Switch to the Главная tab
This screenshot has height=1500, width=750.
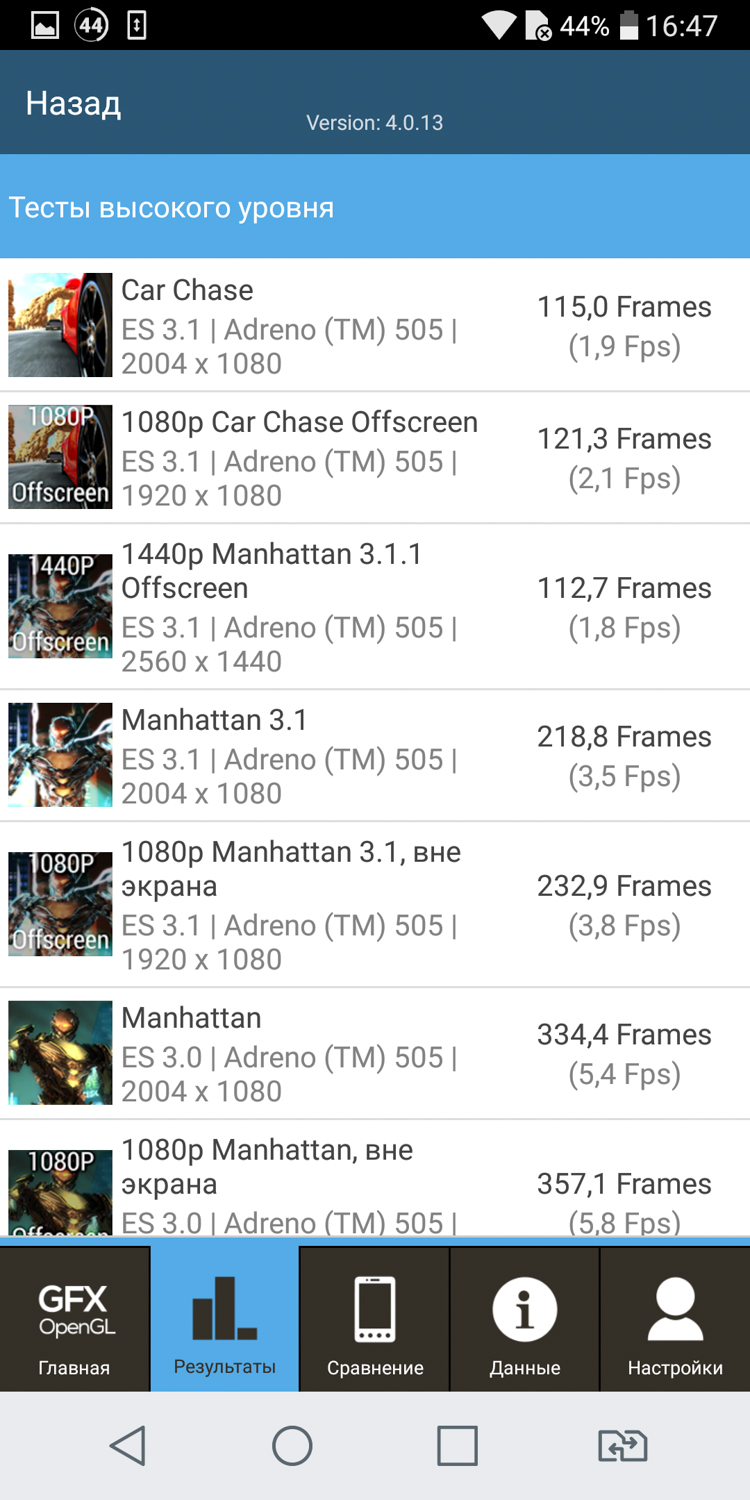point(75,1320)
